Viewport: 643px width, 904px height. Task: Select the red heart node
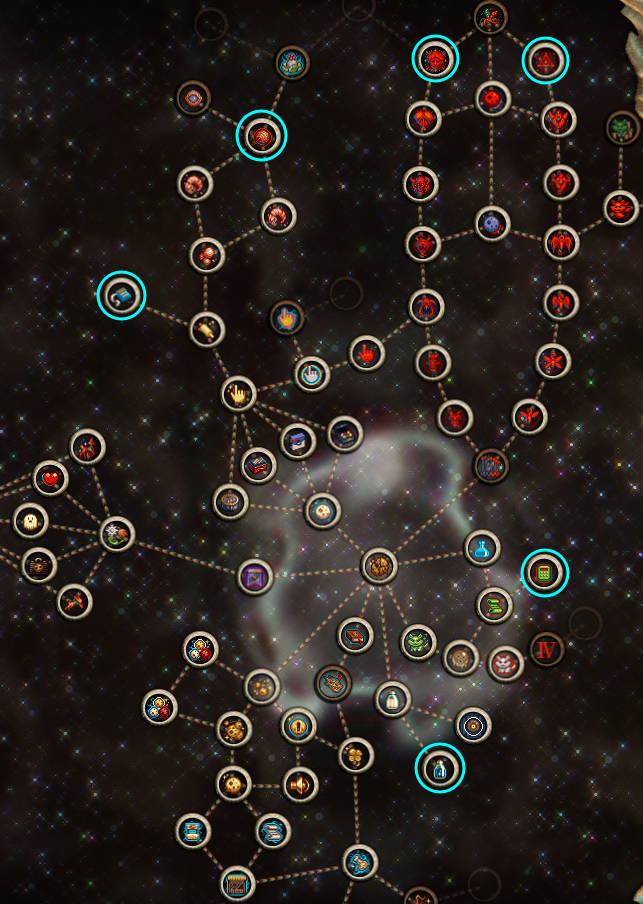(50, 479)
